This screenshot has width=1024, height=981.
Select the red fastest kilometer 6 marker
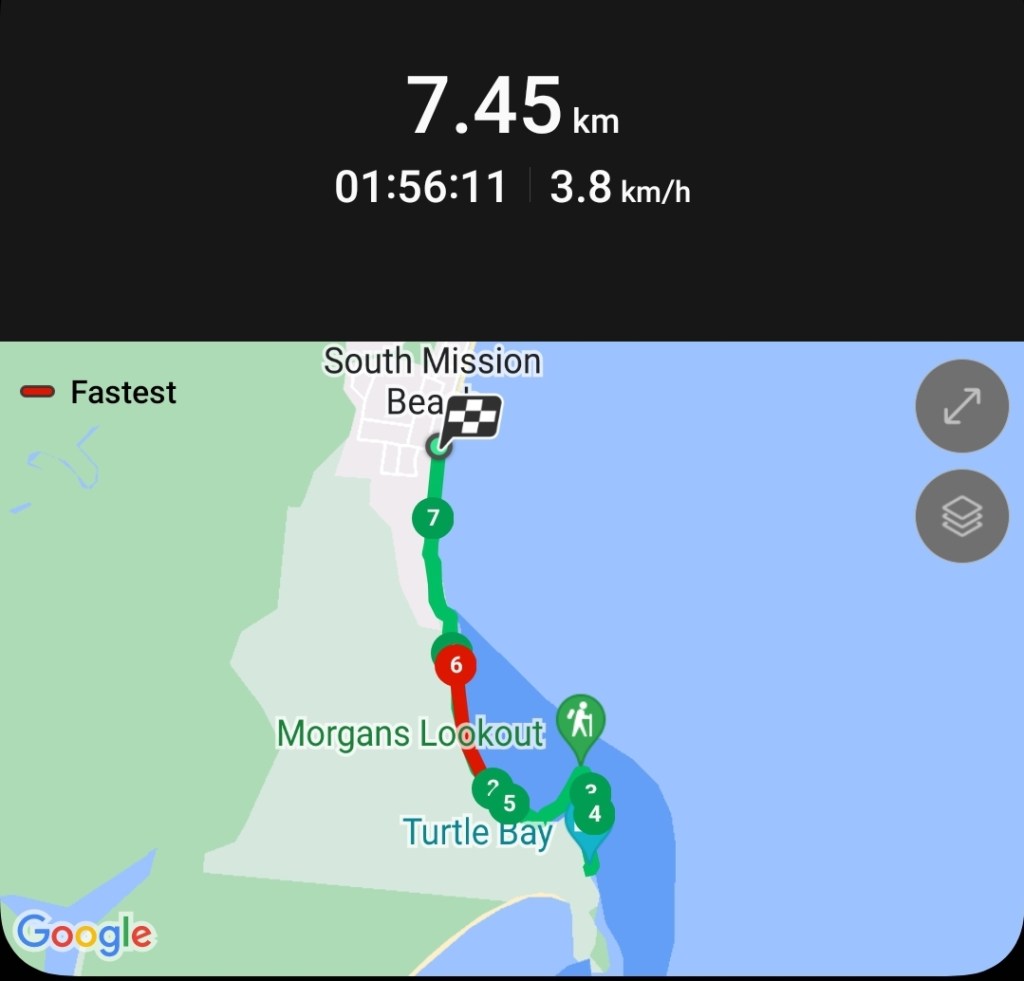click(x=456, y=665)
